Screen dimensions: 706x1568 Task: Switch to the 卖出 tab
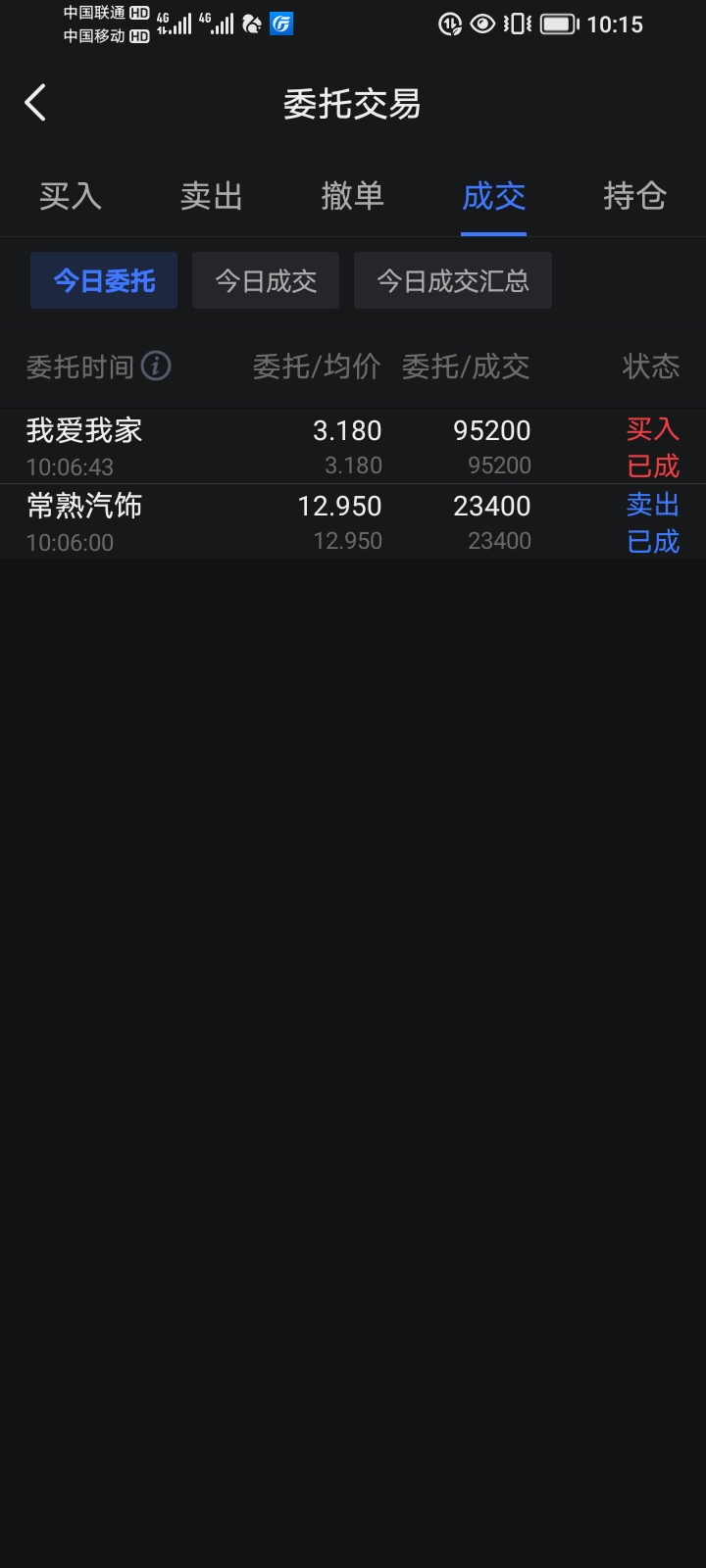pyautogui.click(x=212, y=196)
